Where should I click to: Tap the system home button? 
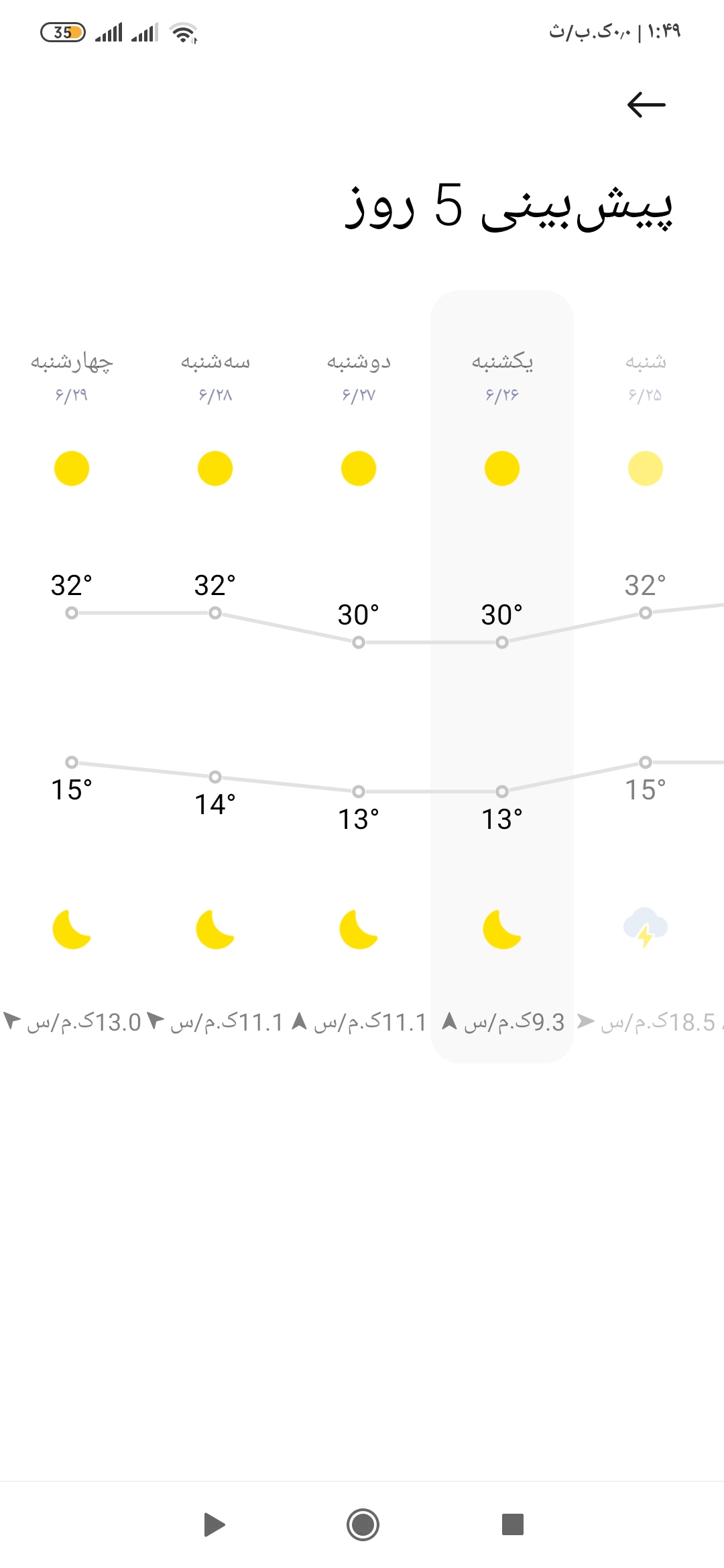point(363,1524)
